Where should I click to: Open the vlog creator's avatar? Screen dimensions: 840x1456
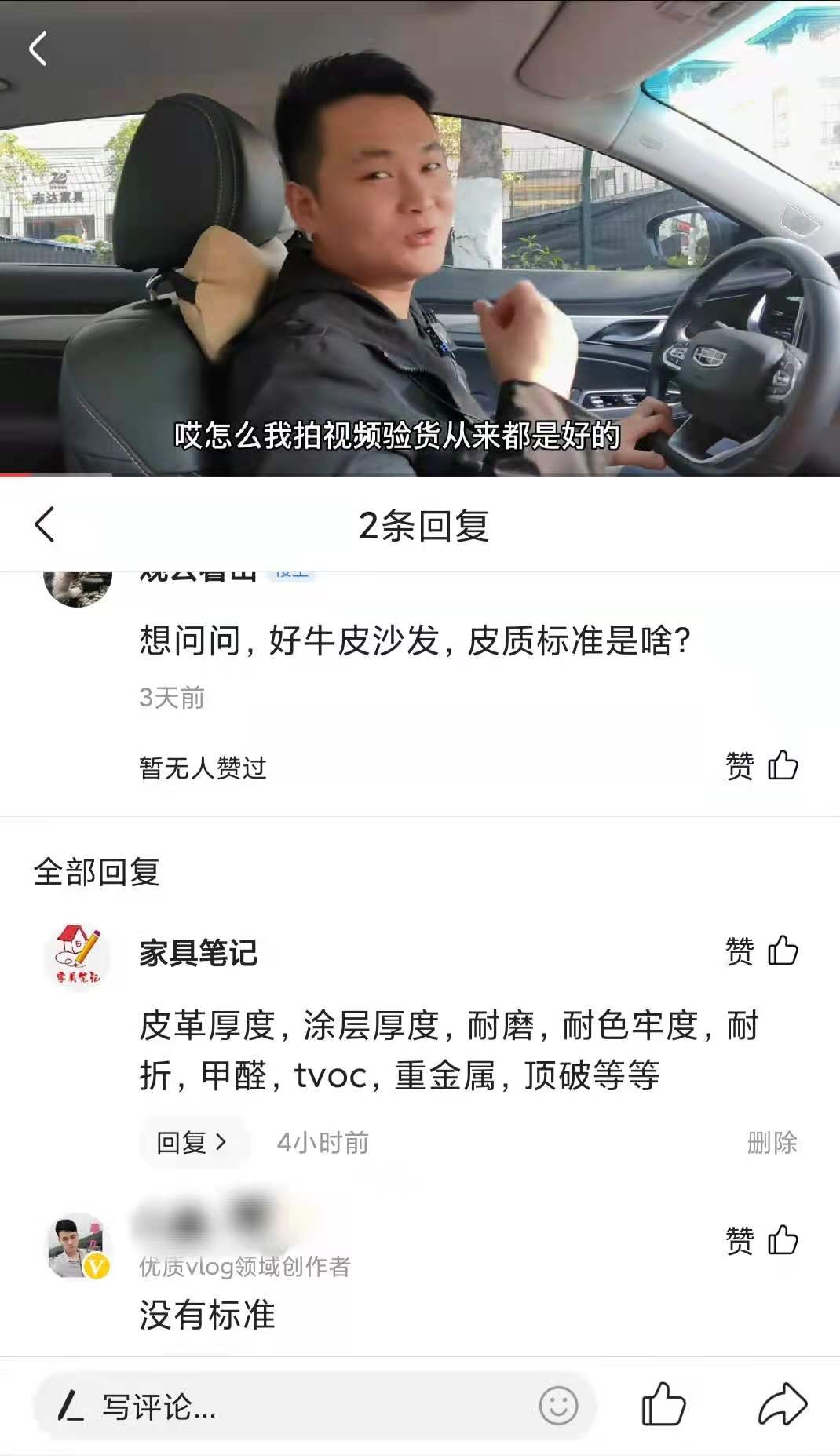pyautogui.click(x=78, y=1246)
